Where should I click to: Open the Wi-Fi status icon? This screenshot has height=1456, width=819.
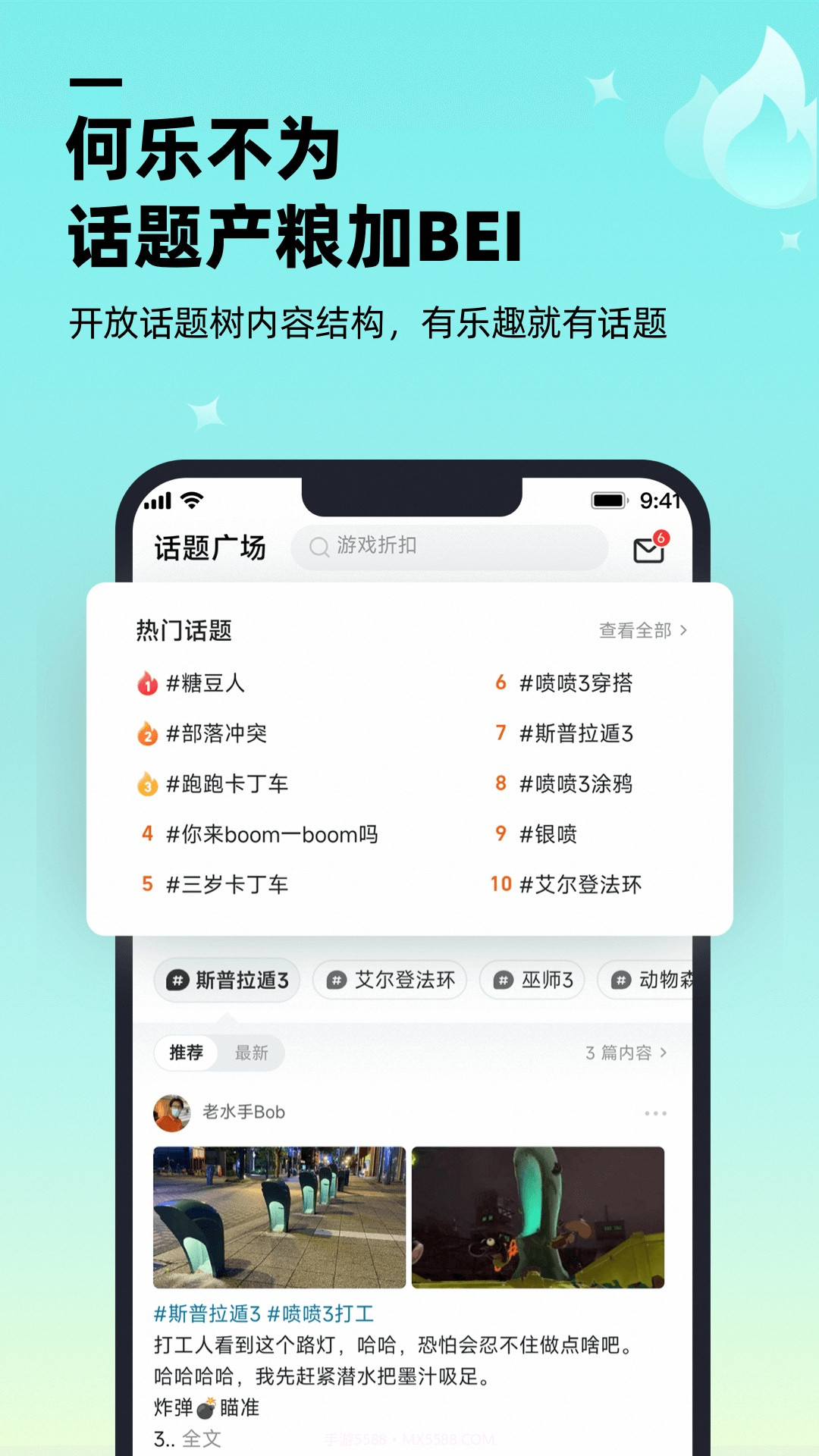pos(193,500)
